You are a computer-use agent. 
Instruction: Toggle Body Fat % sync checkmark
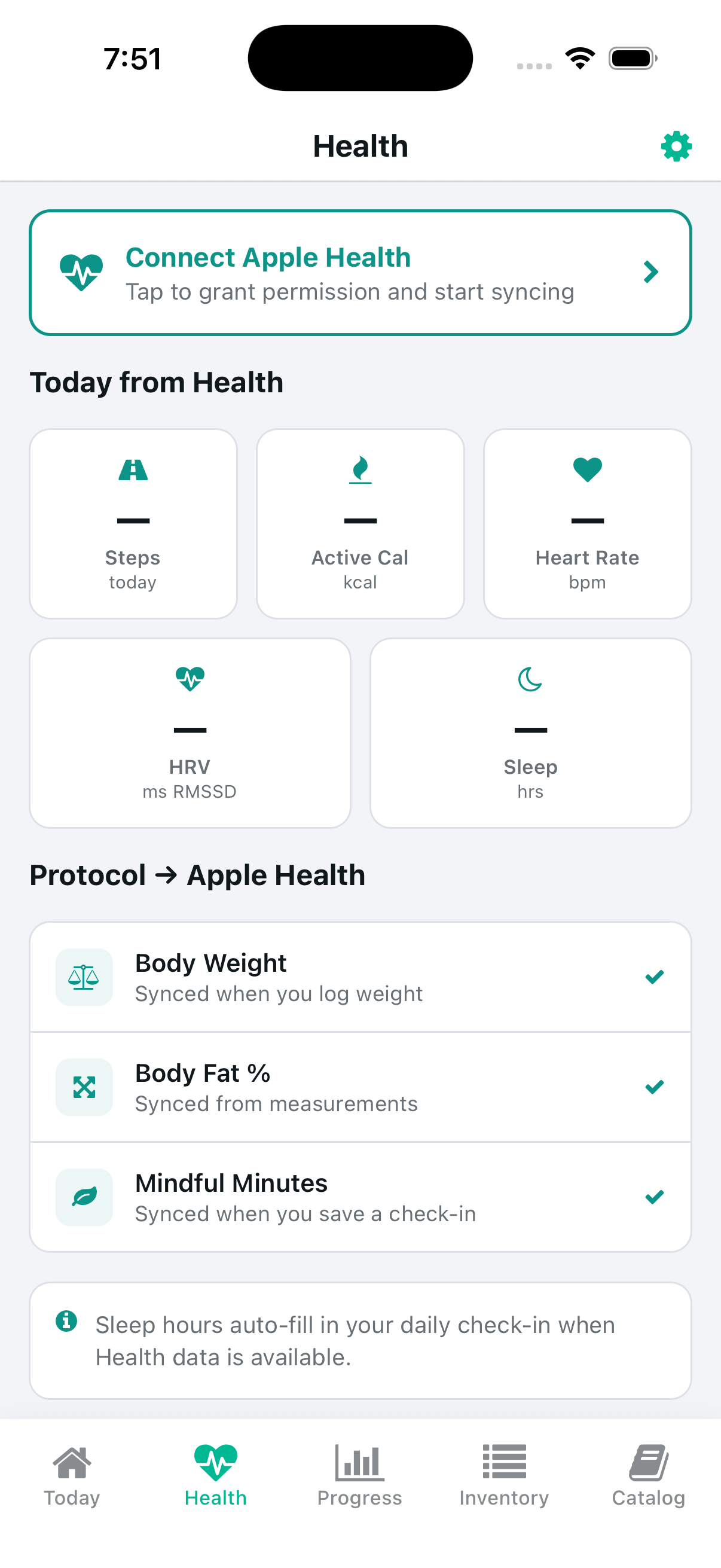[x=655, y=1087]
